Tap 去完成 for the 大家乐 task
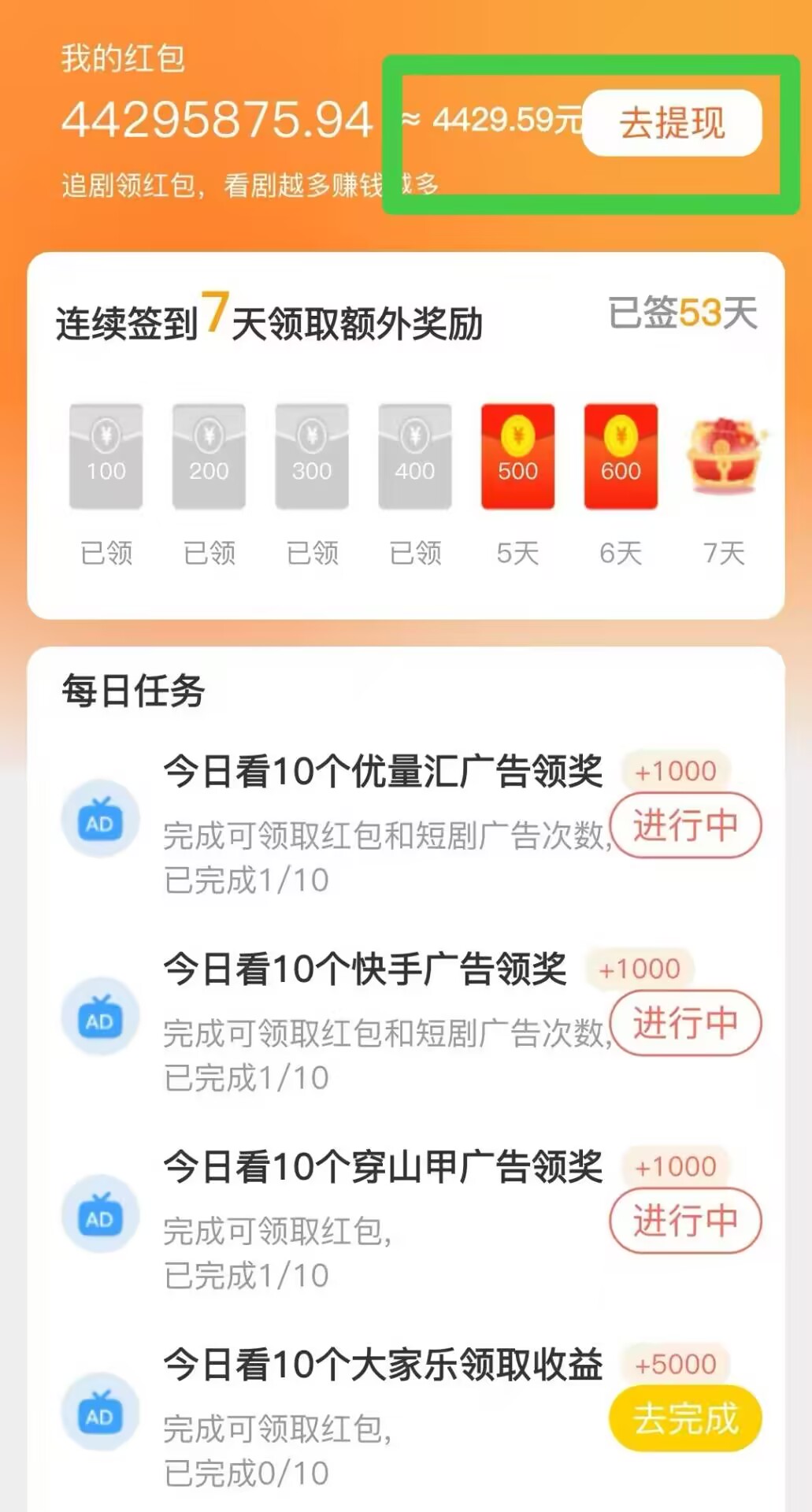Screen dimensions: 812x1512 coord(685,1418)
